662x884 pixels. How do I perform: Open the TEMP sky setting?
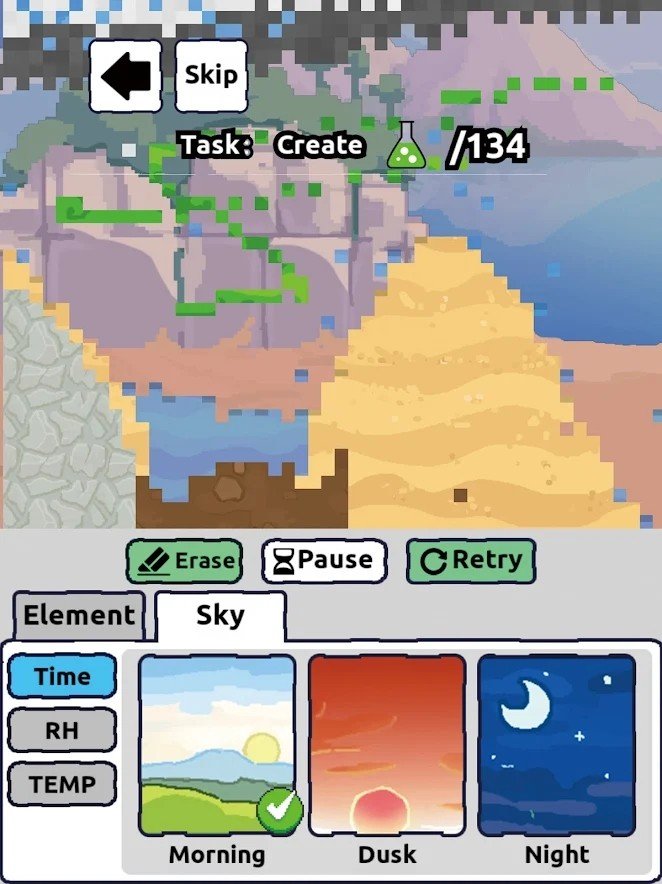point(62,785)
